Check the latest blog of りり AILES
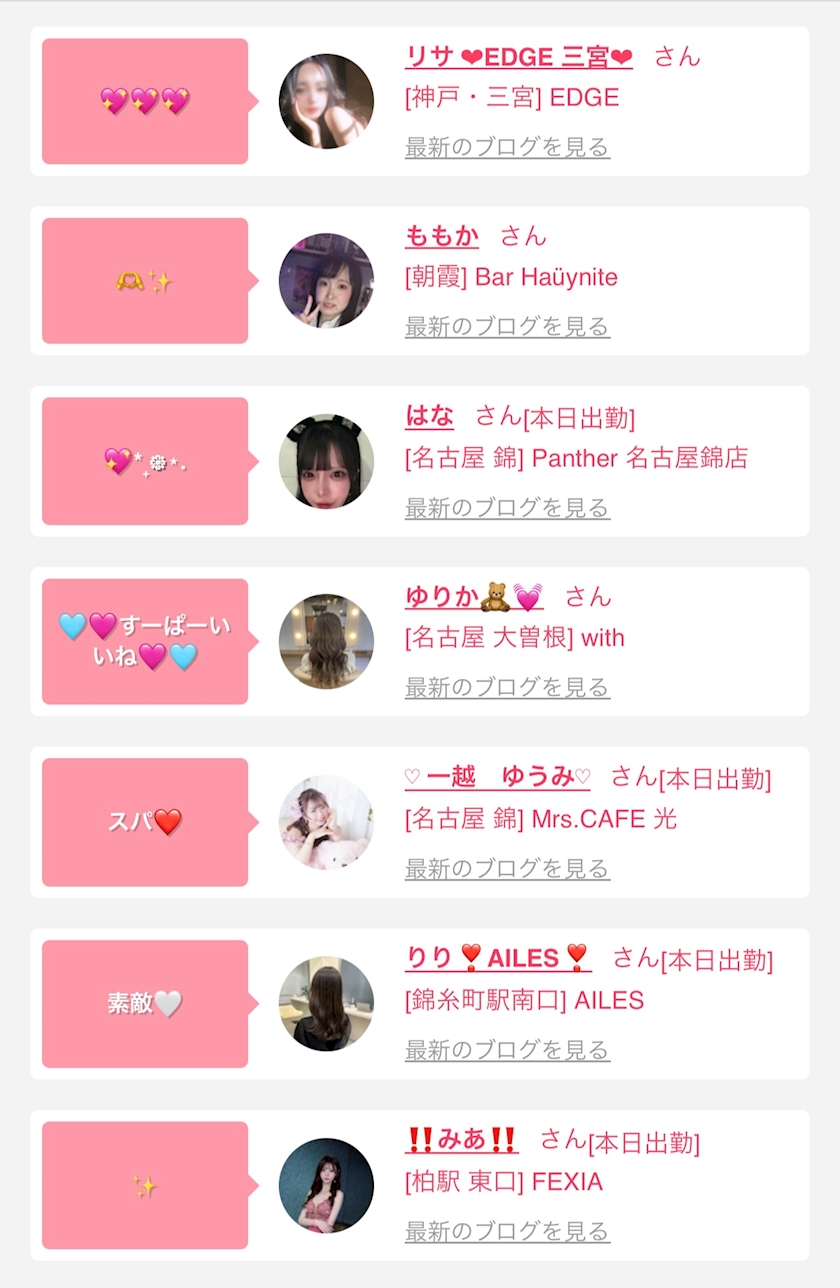The image size is (840, 1288). point(507,1050)
